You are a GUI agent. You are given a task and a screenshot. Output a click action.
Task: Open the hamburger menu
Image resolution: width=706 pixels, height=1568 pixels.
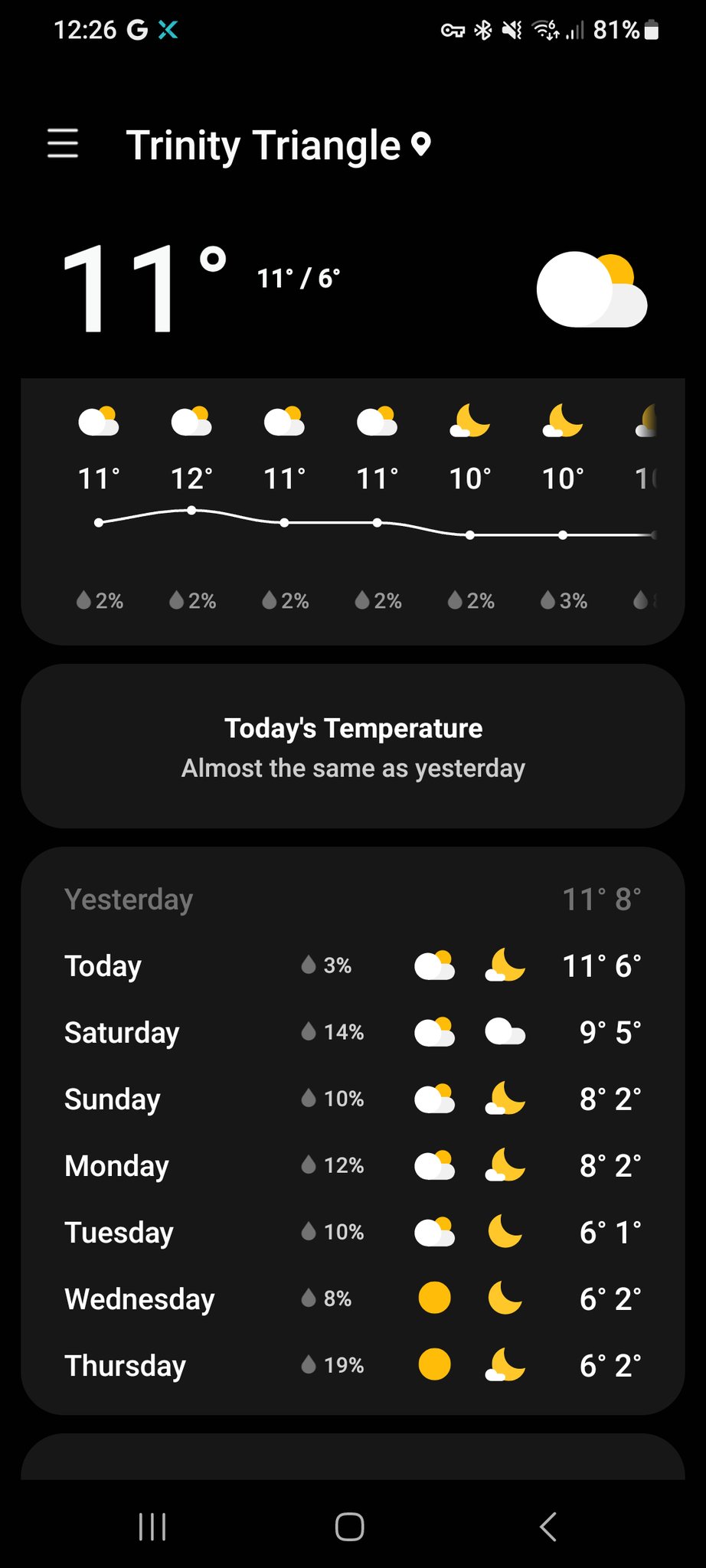tap(63, 144)
